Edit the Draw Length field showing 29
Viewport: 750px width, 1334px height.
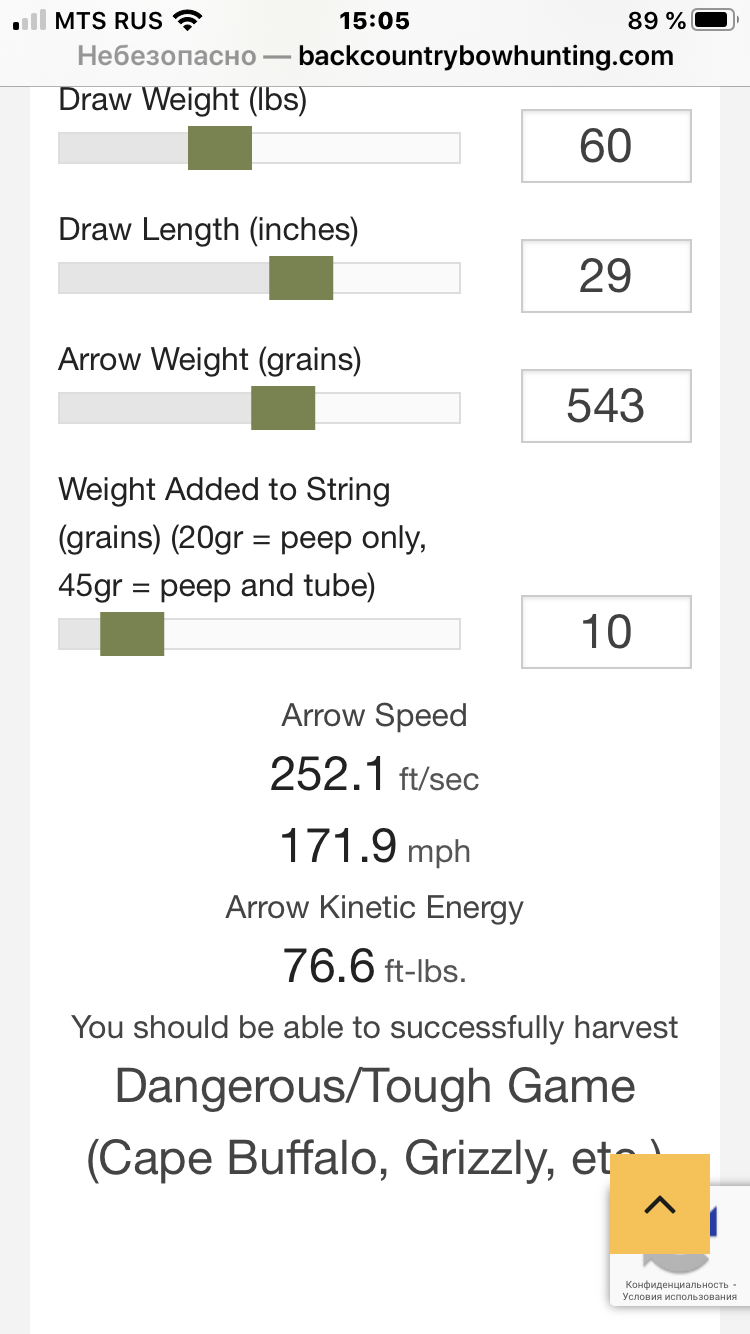pos(606,276)
